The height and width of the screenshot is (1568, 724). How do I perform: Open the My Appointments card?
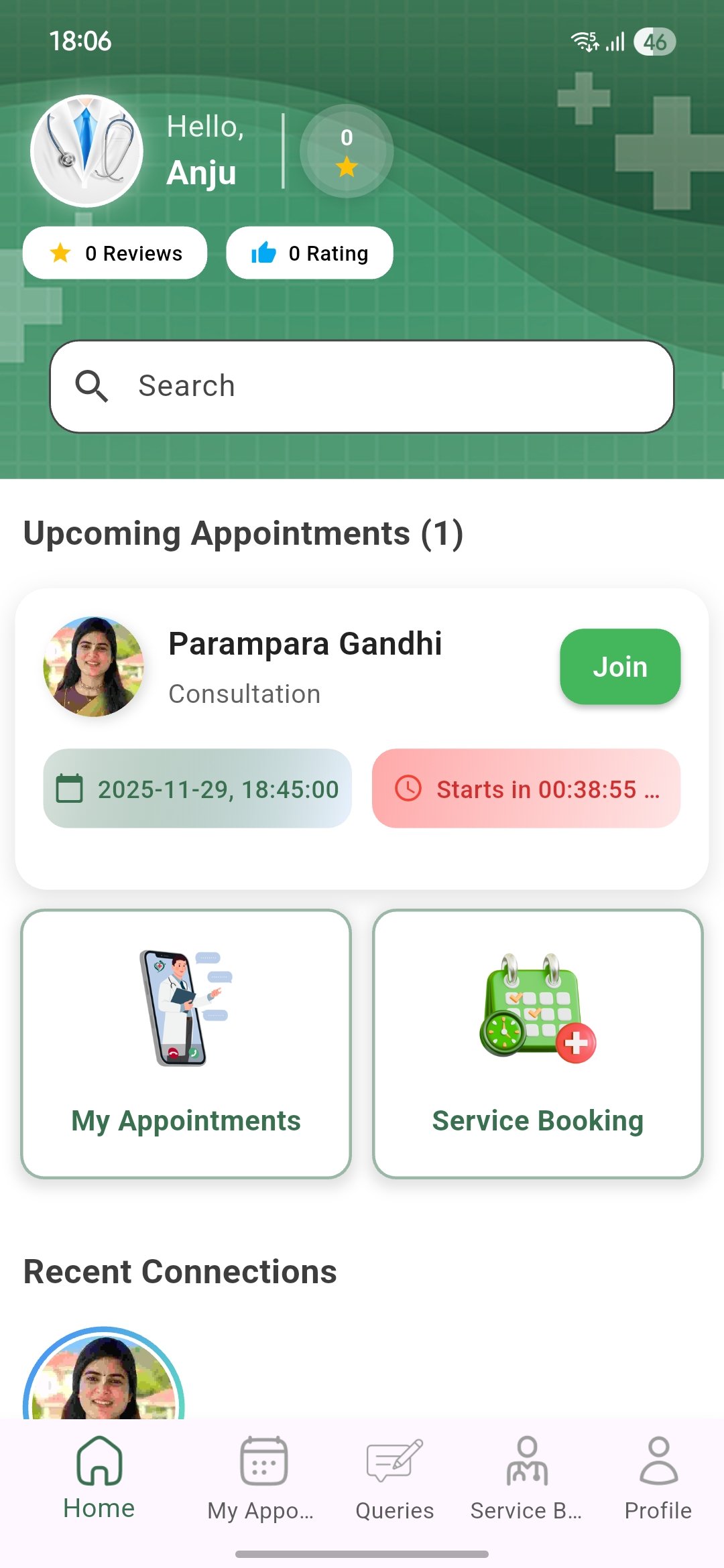[186, 1043]
